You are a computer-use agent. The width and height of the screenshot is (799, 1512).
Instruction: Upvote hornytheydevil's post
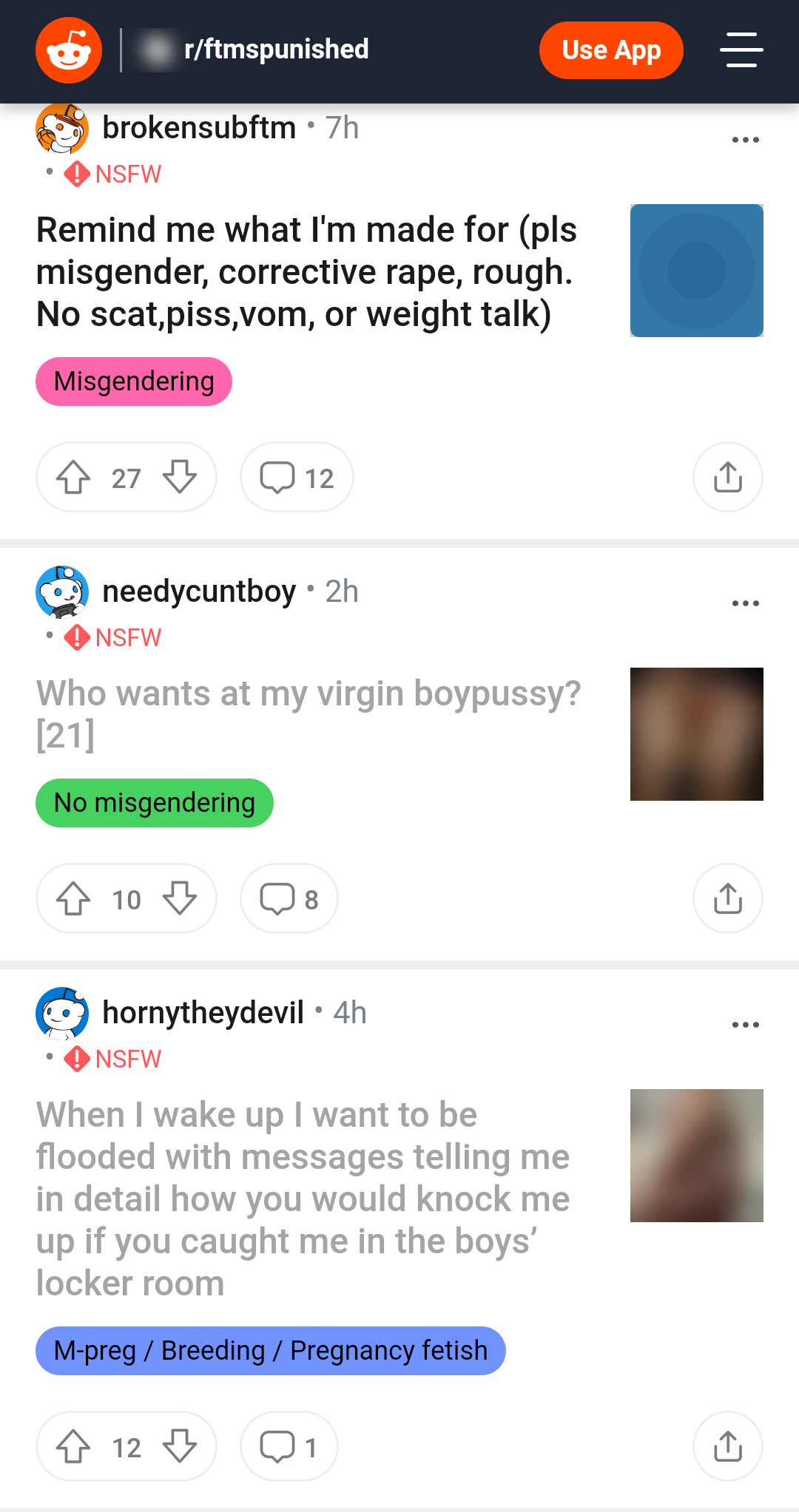click(74, 1446)
